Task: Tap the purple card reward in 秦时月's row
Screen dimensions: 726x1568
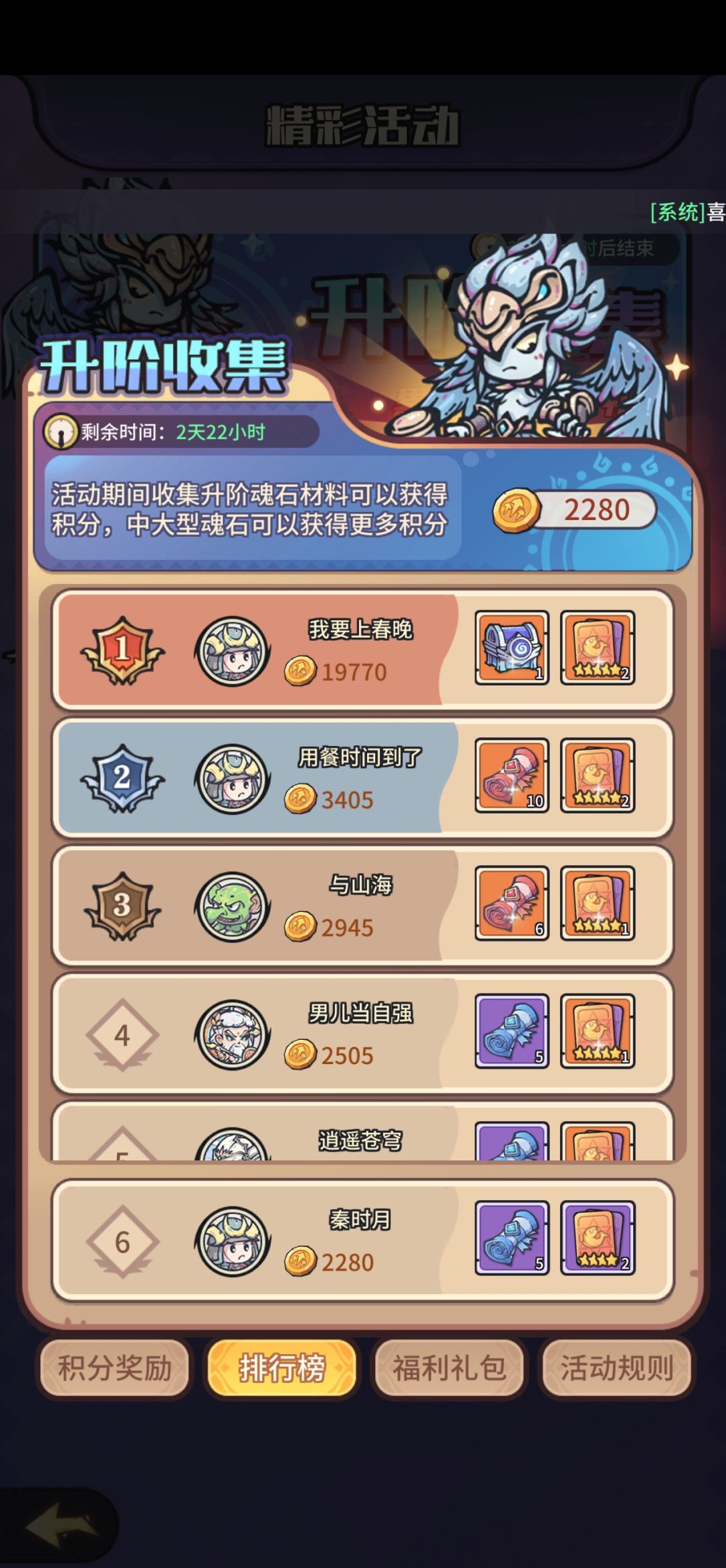Action: pos(598,1237)
